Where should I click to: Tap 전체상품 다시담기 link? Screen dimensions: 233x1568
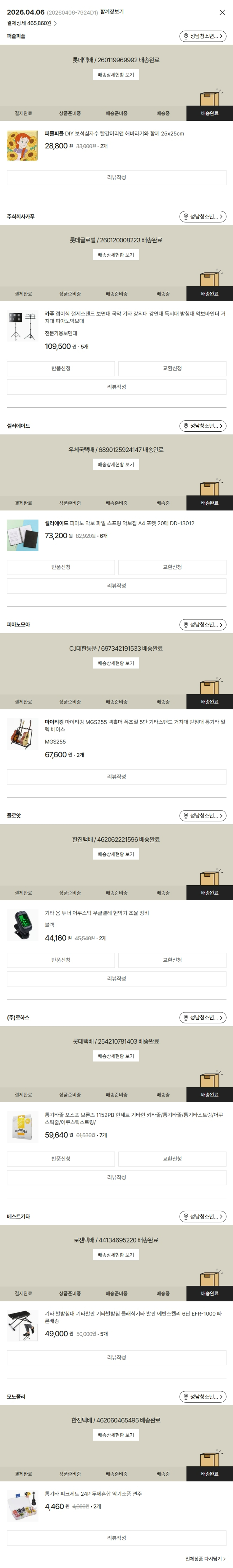(206, 1559)
